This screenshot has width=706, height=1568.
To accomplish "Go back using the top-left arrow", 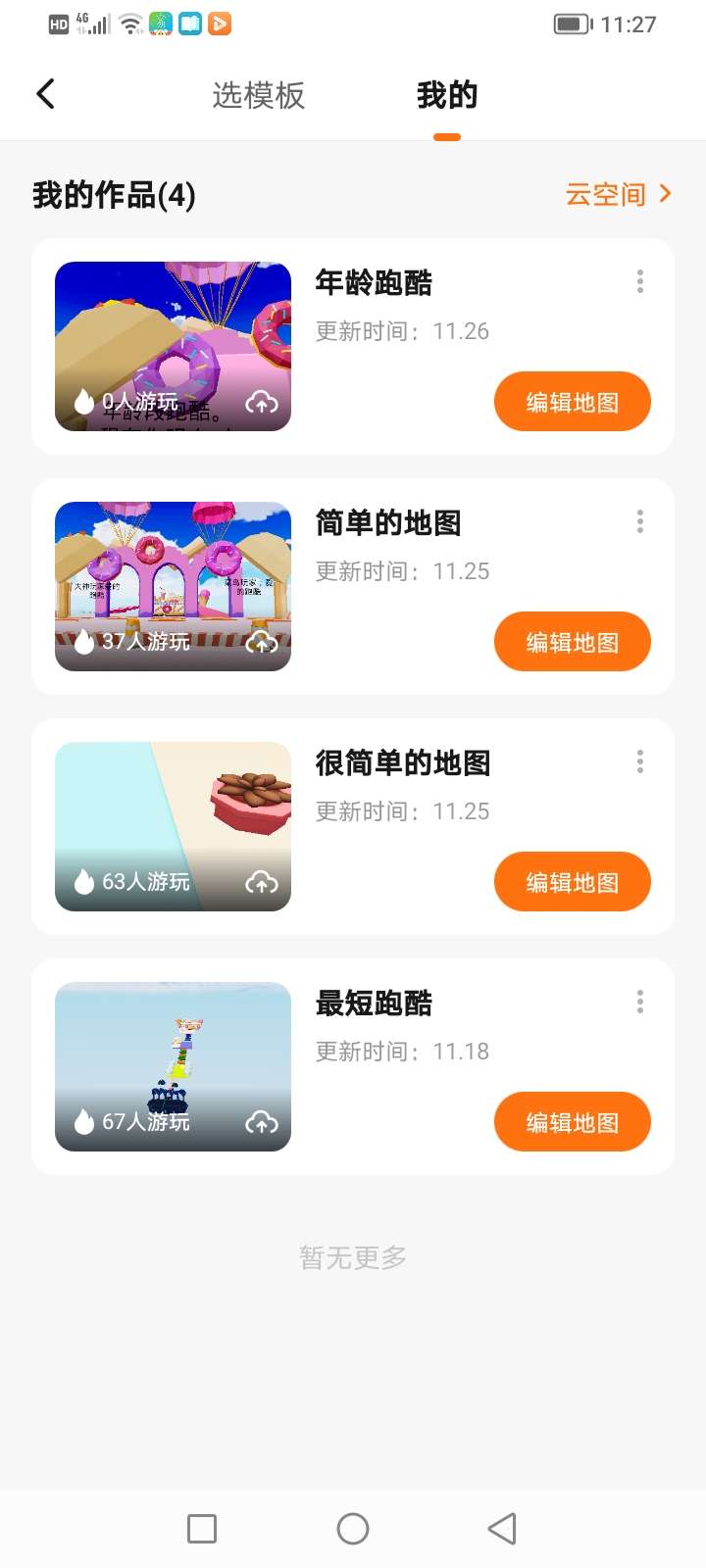I will 45,94.
